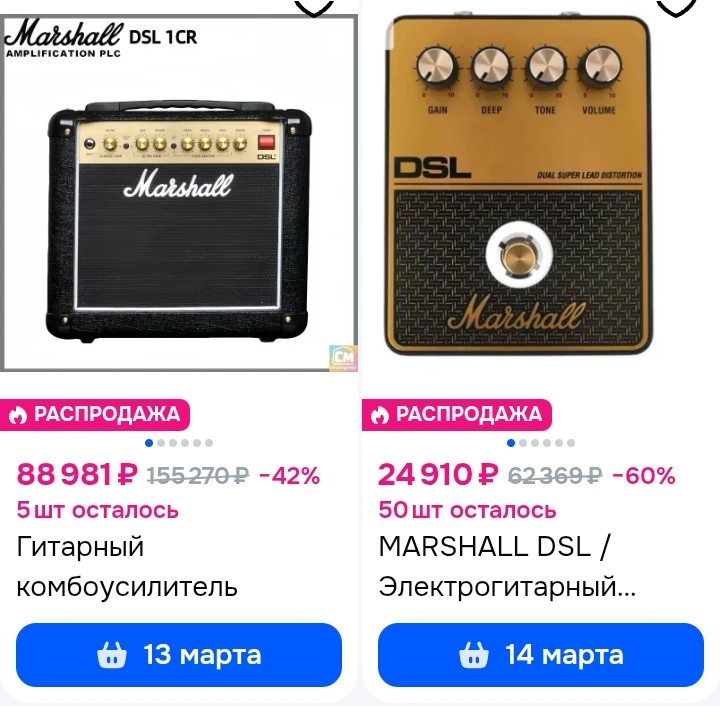Viewport: 720px width, 706px height.
Task: Favorite the Marshall DSL 1CR amplifier
Action: (316, 5)
